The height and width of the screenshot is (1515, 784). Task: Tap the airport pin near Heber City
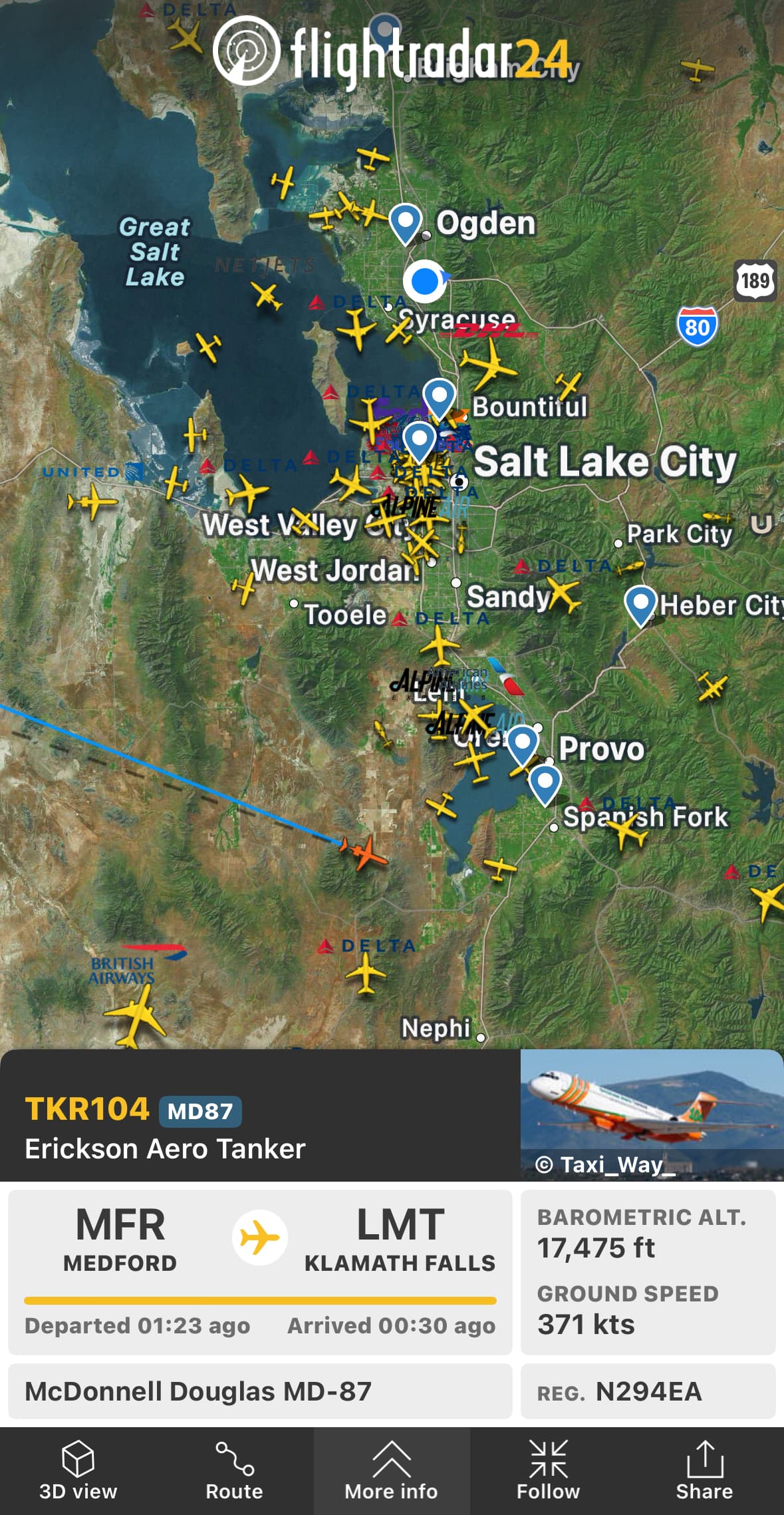click(x=640, y=603)
